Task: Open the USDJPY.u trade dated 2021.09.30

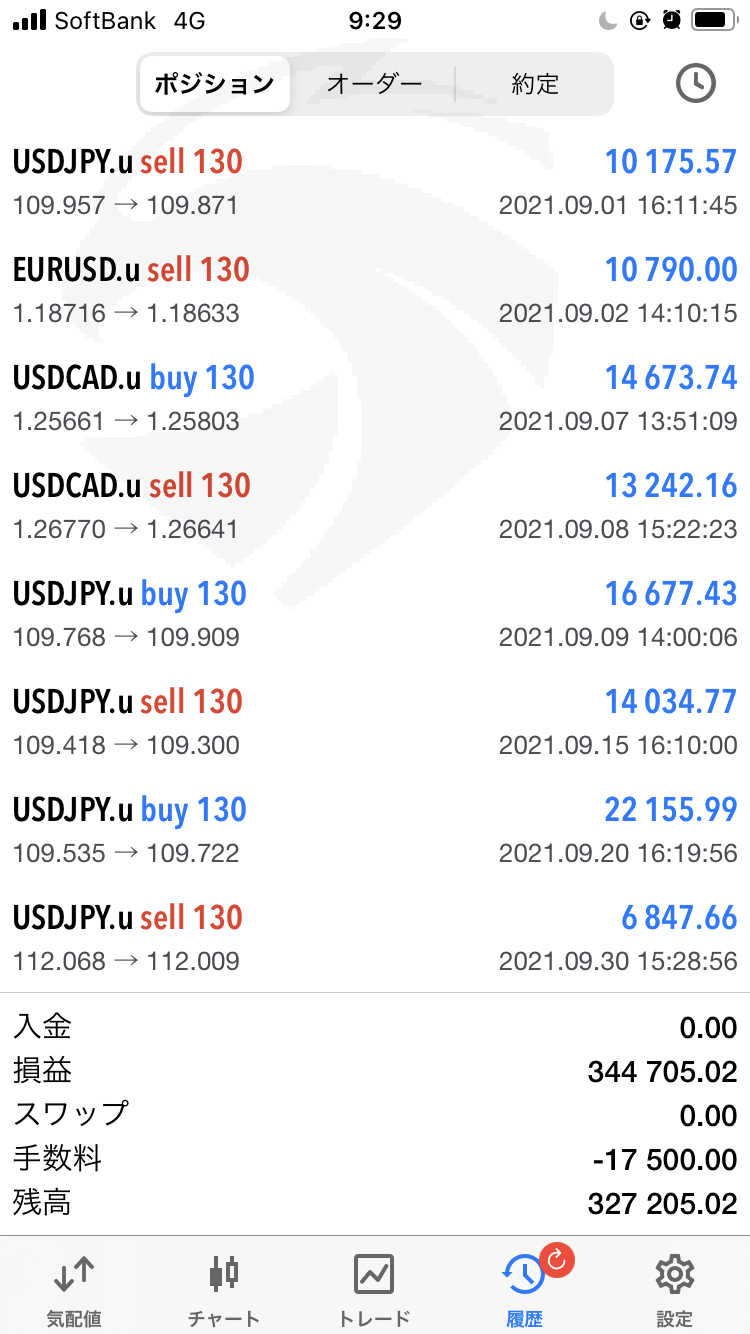Action: coord(375,938)
